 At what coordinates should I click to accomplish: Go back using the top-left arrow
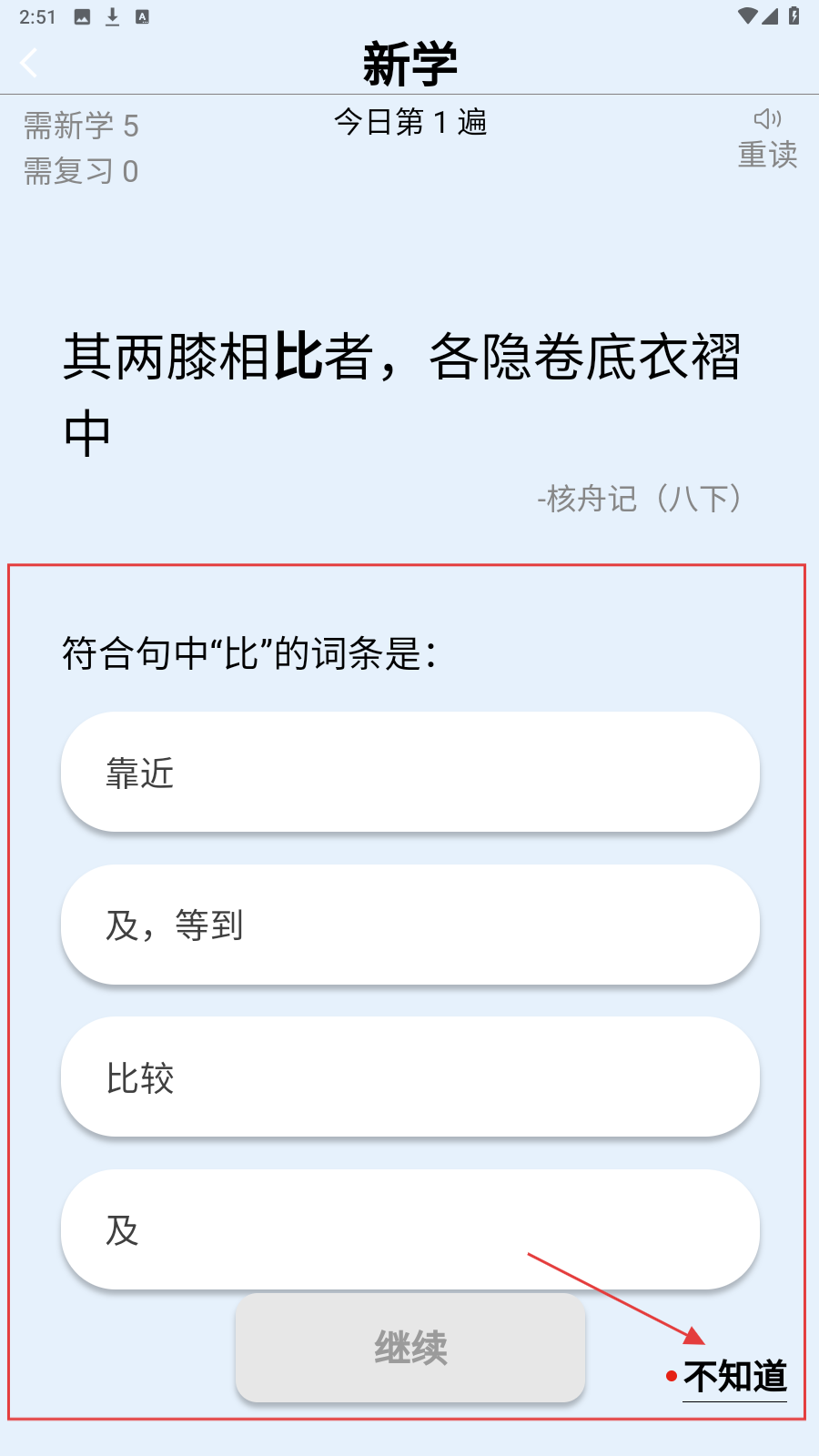pyautogui.click(x=29, y=63)
